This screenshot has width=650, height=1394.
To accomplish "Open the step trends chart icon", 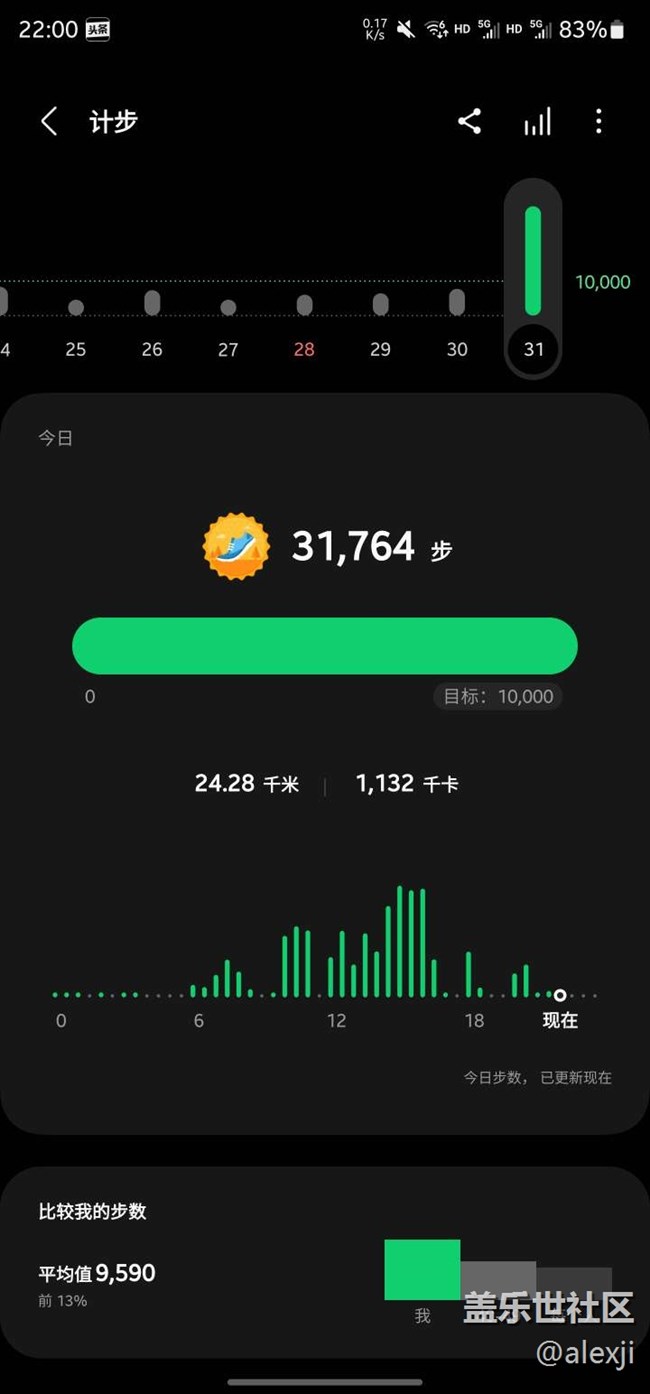I will (537, 122).
